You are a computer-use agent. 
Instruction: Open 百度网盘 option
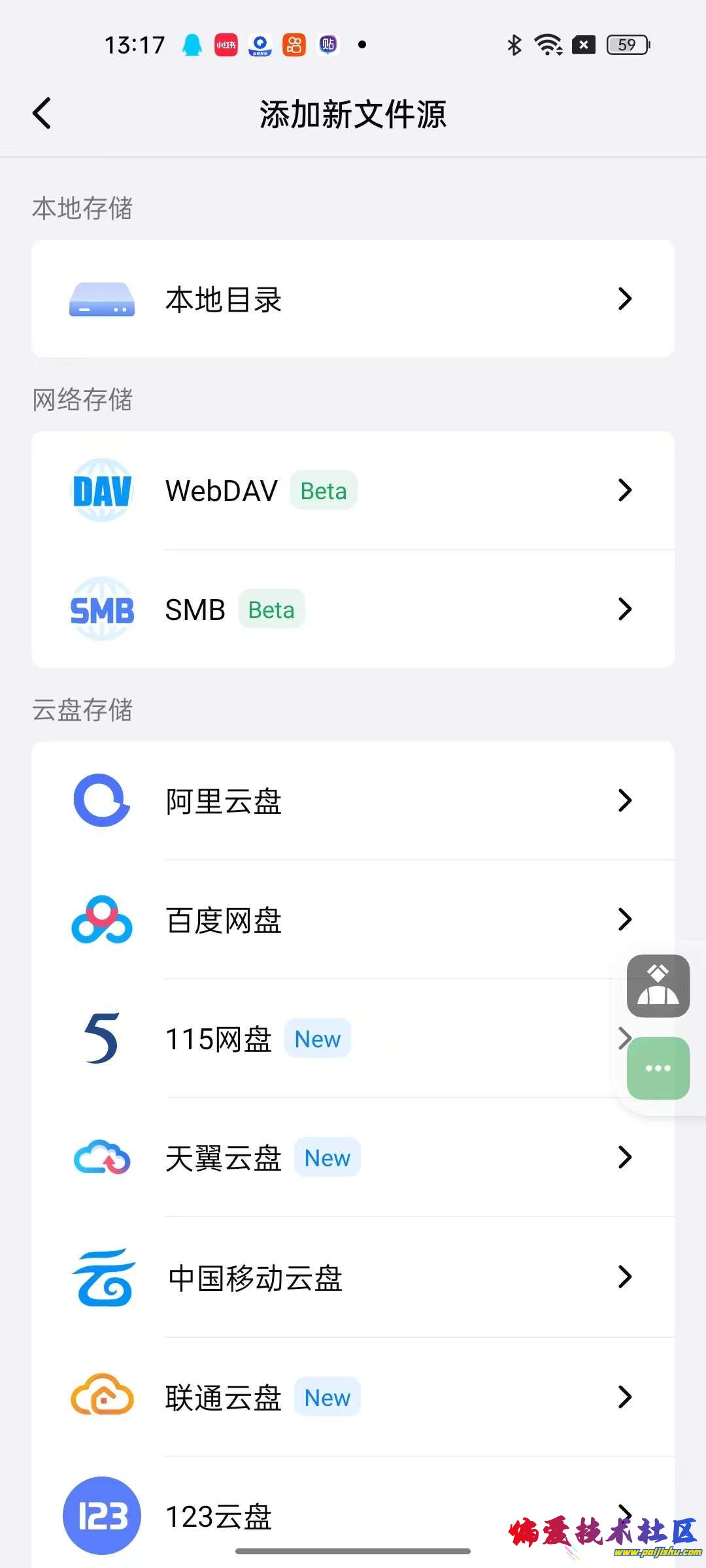click(353, 920)
